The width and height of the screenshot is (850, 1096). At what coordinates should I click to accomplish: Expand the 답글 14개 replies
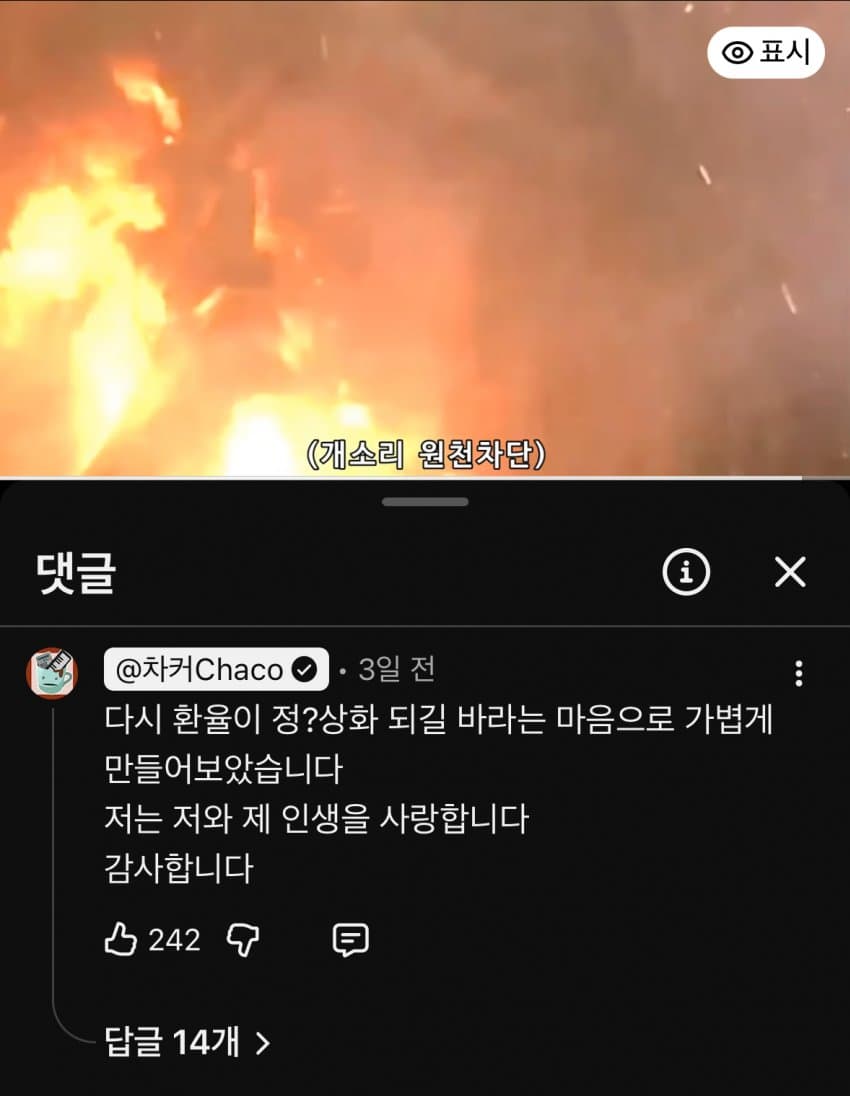(187, 1043)
